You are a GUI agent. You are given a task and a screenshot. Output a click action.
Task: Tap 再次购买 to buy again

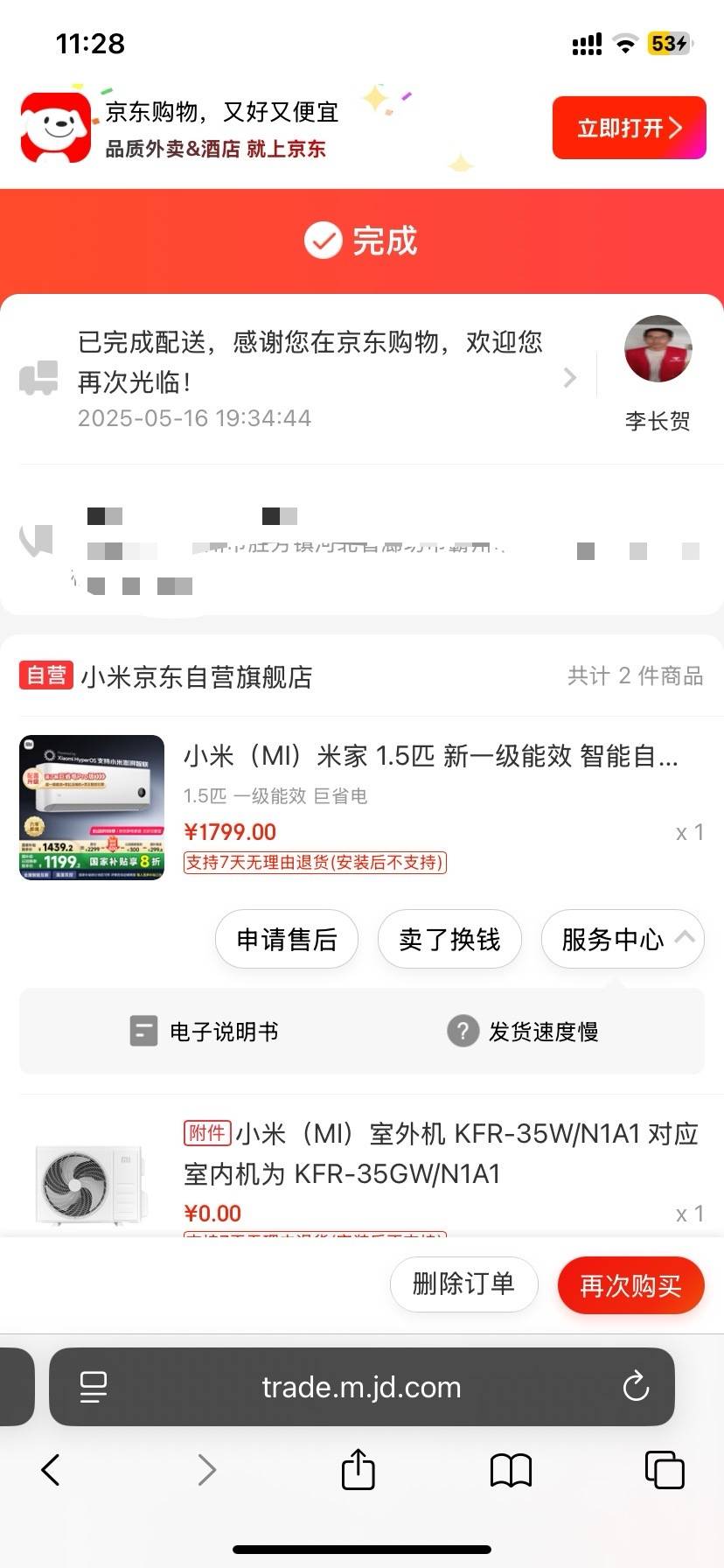(x=630, y=1285)
